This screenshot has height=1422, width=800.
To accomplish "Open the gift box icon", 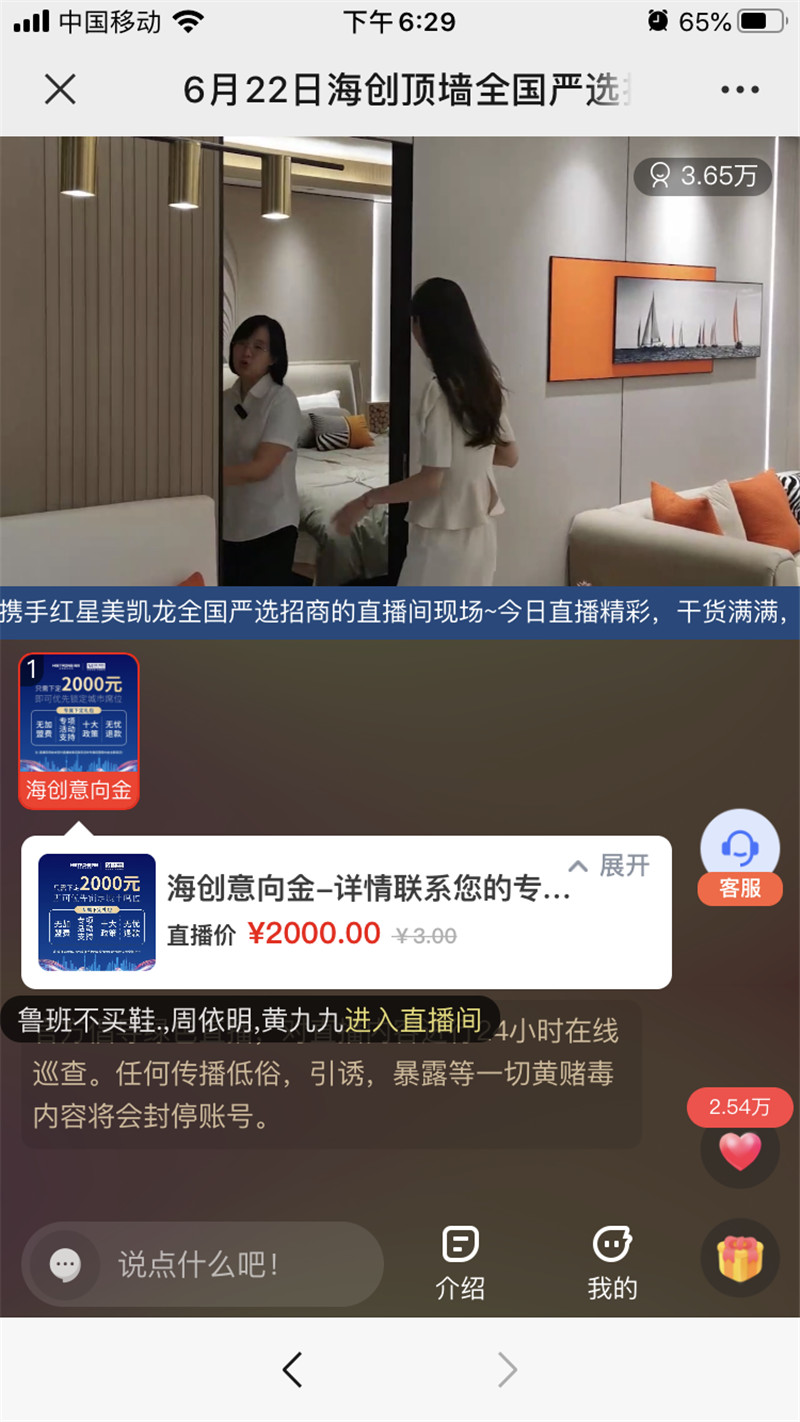I will [x=740, y=1257].
